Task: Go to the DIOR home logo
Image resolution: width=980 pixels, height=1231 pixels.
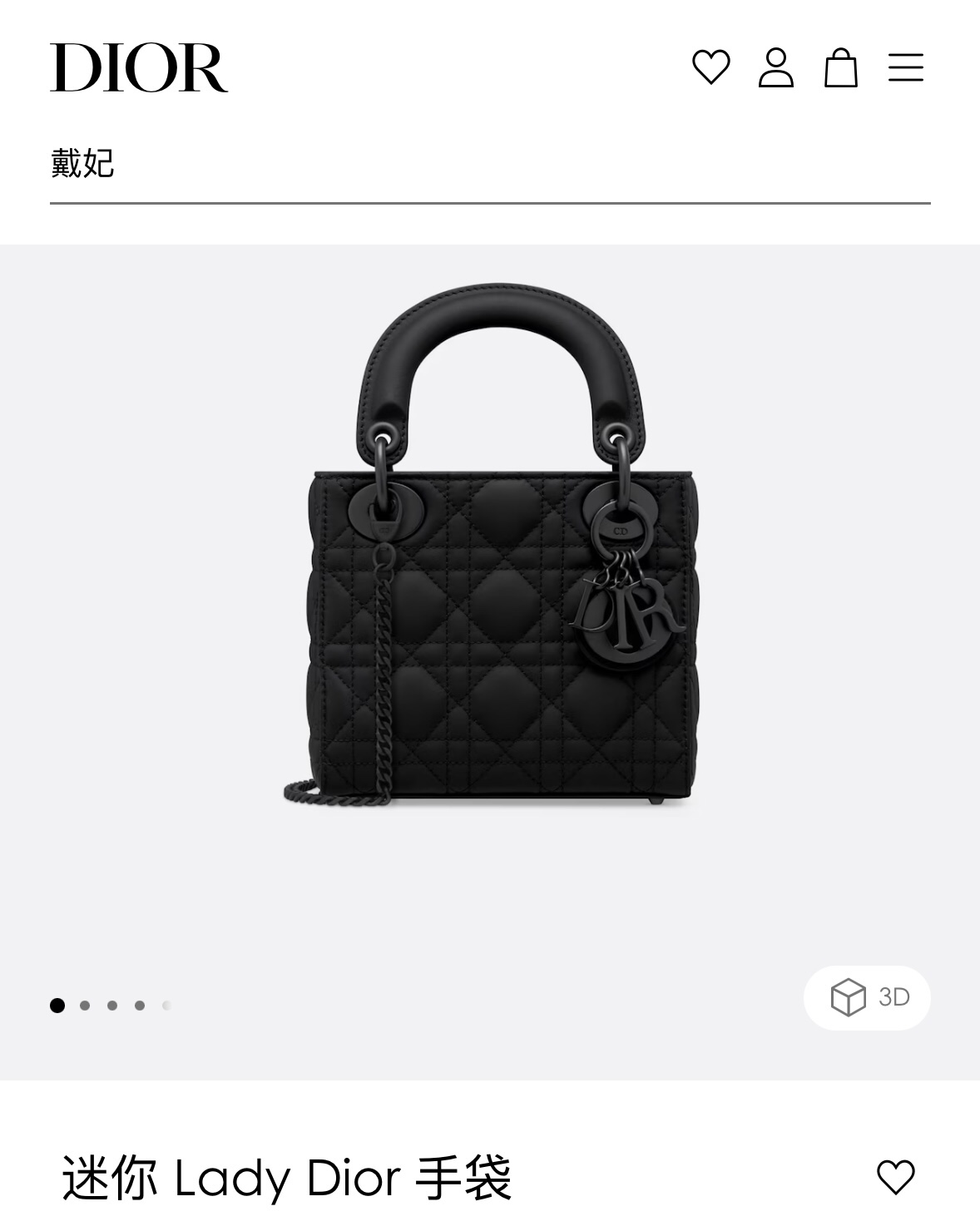Action: tap(139, 67)
